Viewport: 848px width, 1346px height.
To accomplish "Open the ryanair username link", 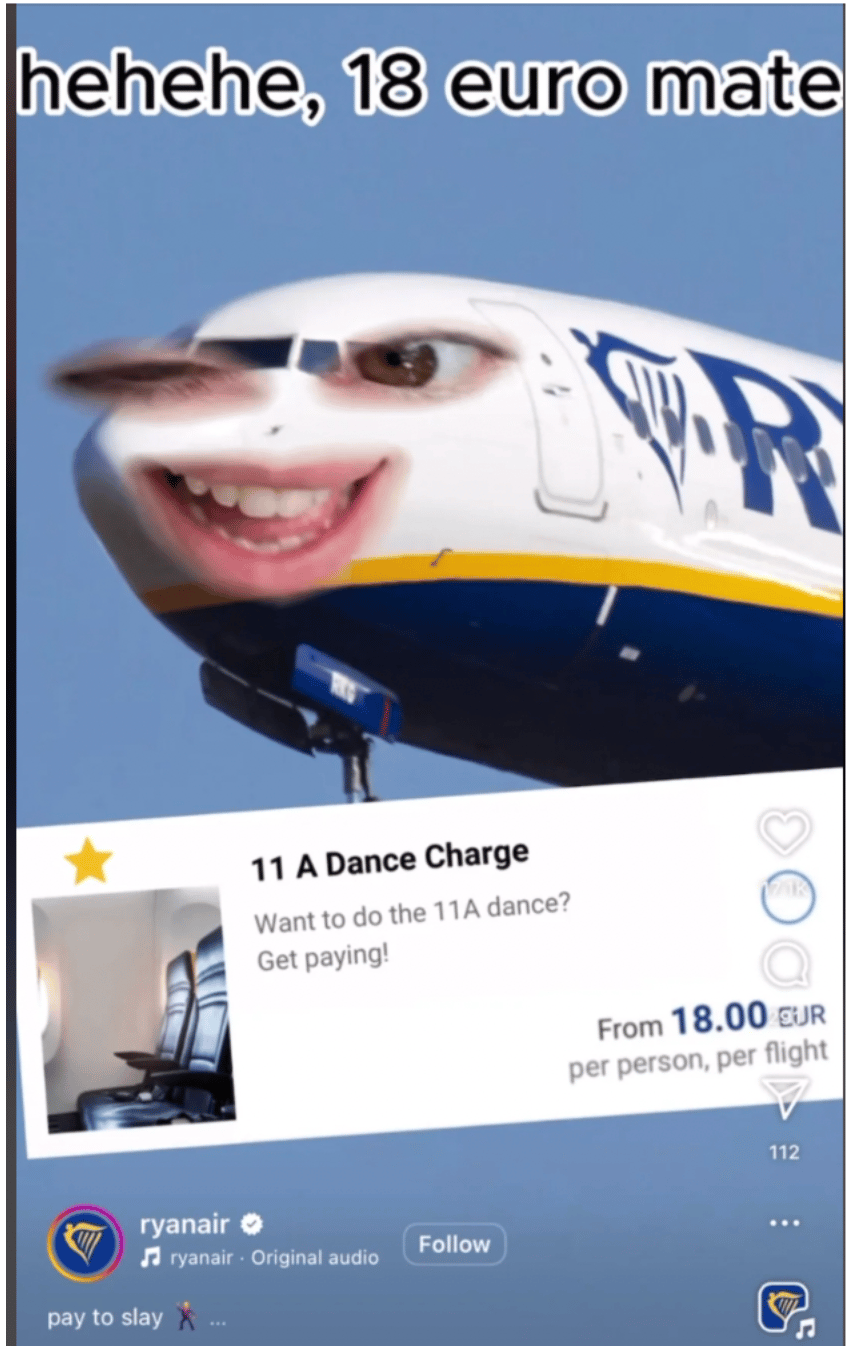I will (x=185, y=1223).
